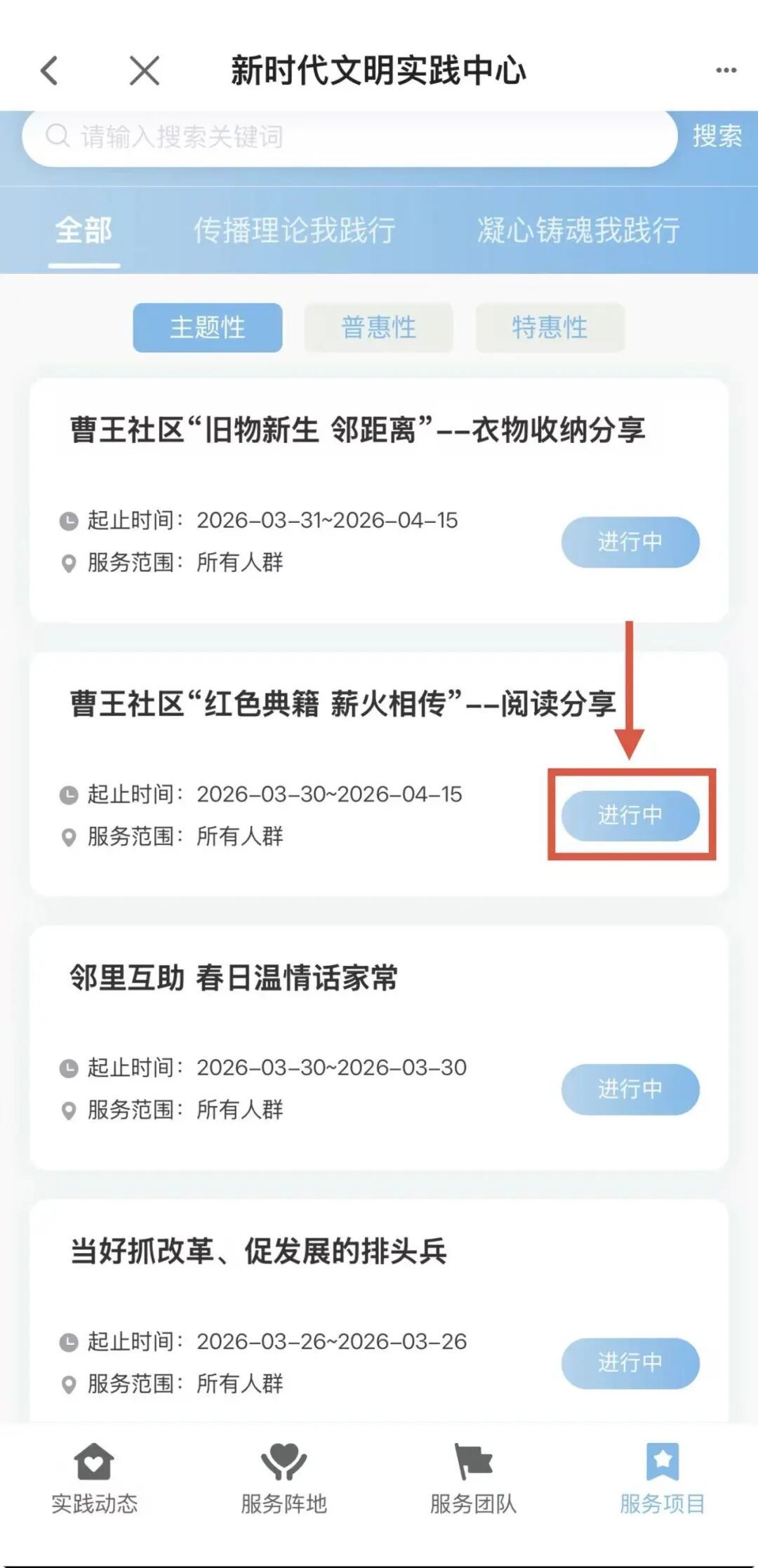
Task: Choose the 特惠性 filter chip
Action: coord(550,327)
